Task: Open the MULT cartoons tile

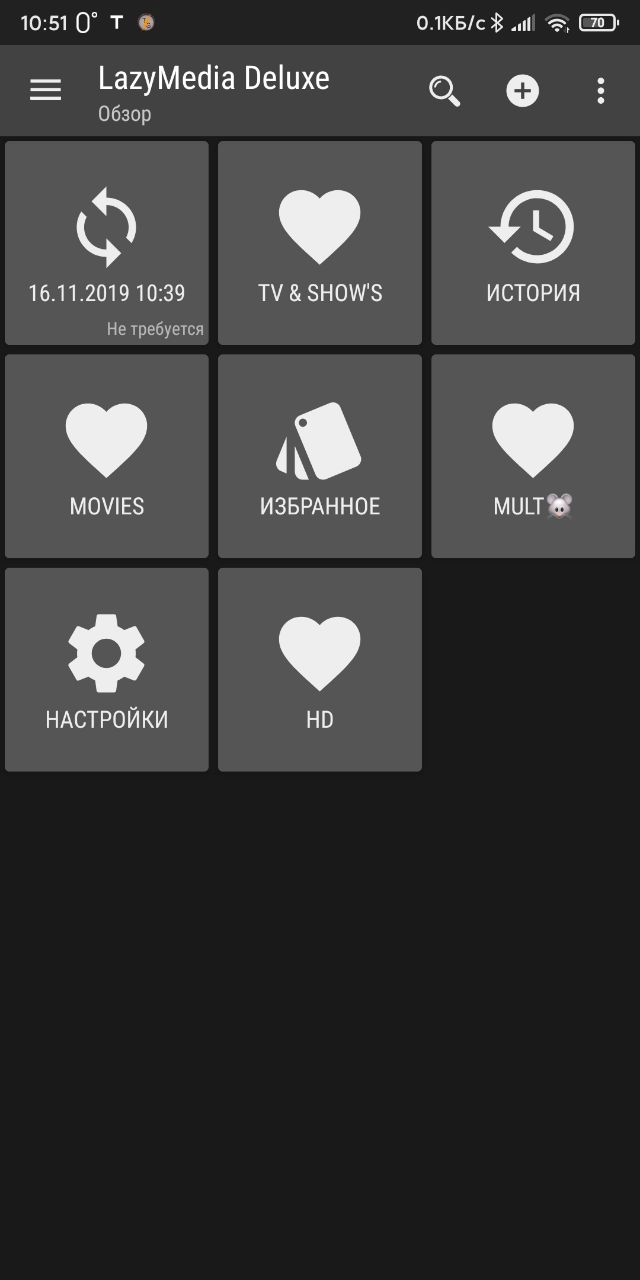Action: tap(533, 456)
